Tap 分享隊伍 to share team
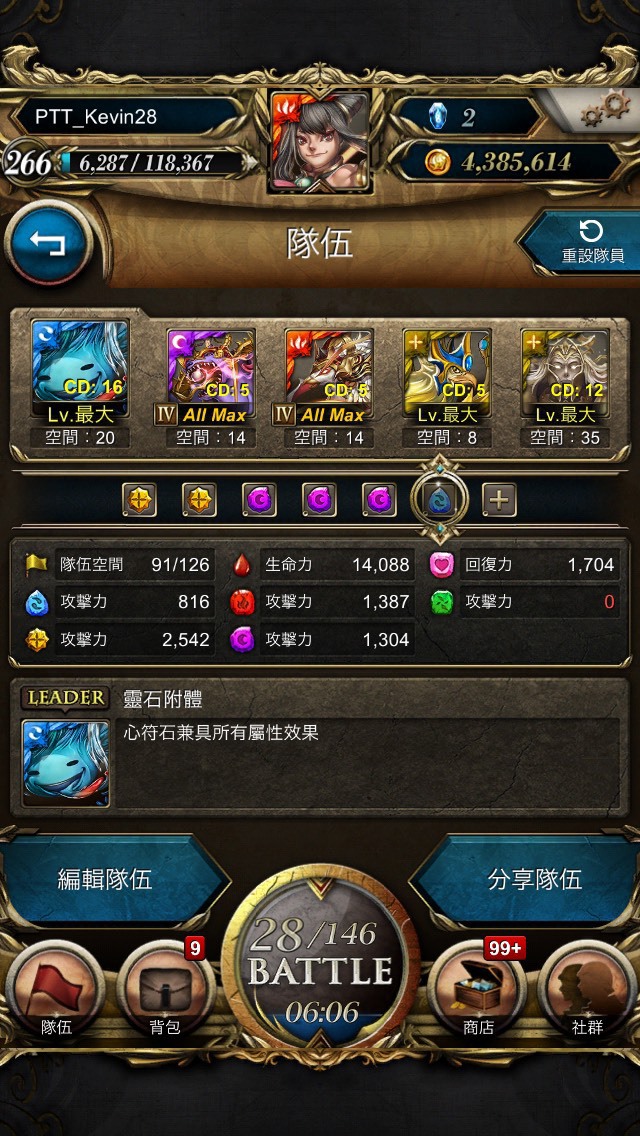640x1136 pixels. pos(535,879)
